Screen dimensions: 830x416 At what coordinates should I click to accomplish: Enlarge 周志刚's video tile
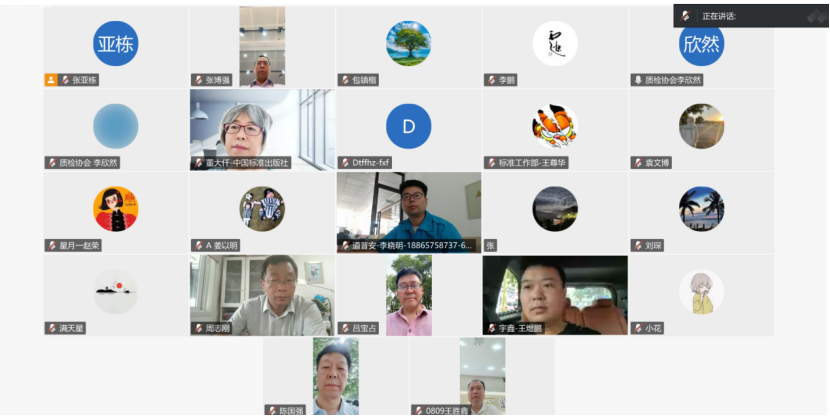coord(262,293)
